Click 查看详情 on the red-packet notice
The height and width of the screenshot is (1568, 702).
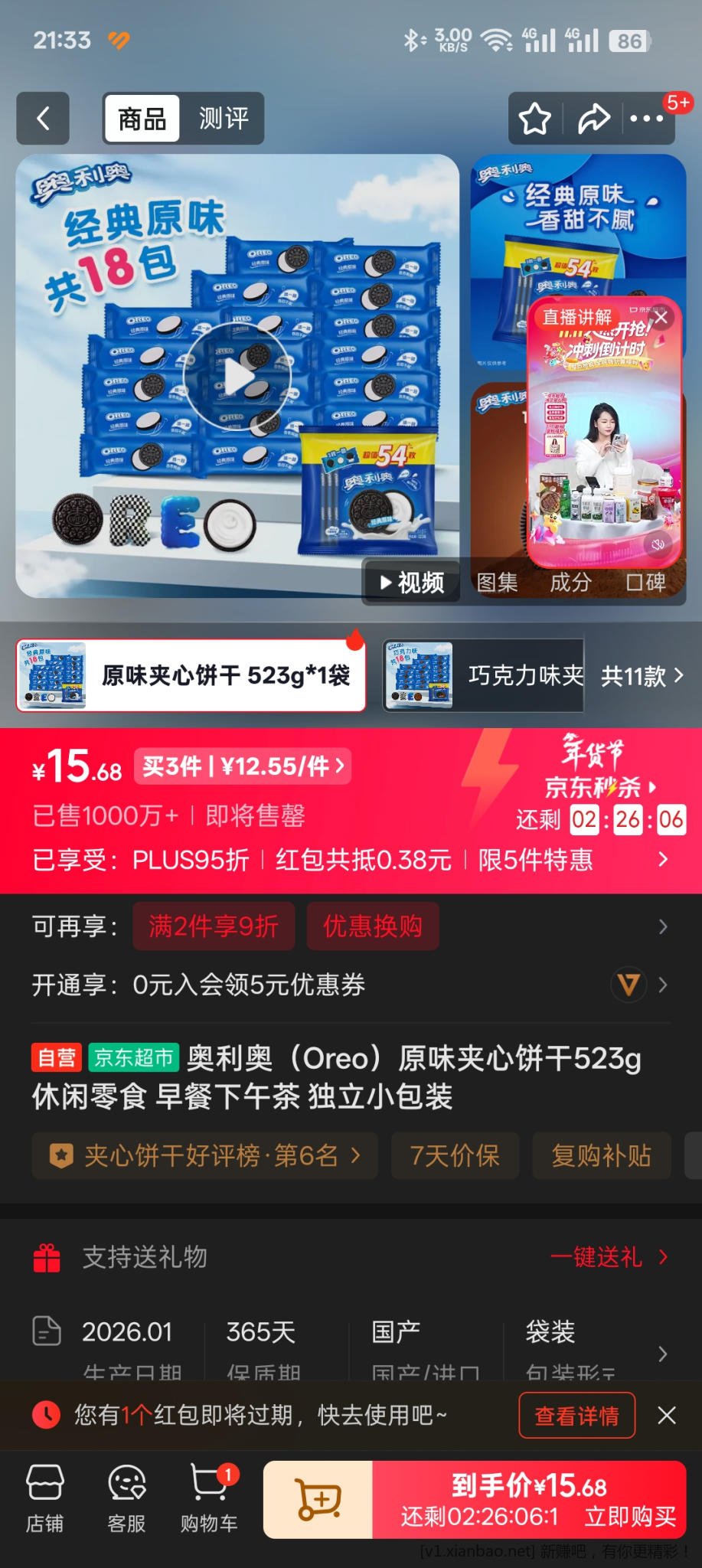(x=576, y=1416)
